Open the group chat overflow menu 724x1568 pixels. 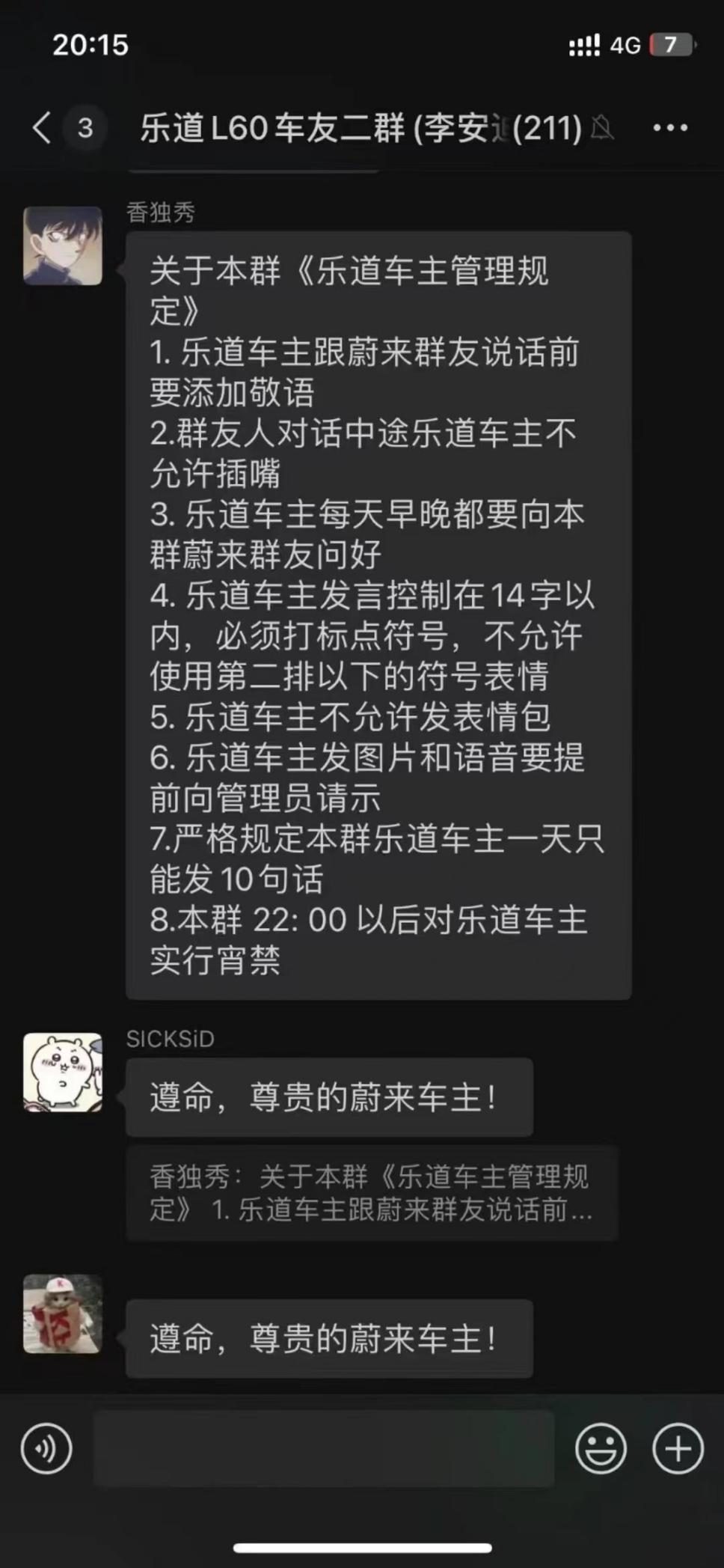tap(670, 128)
